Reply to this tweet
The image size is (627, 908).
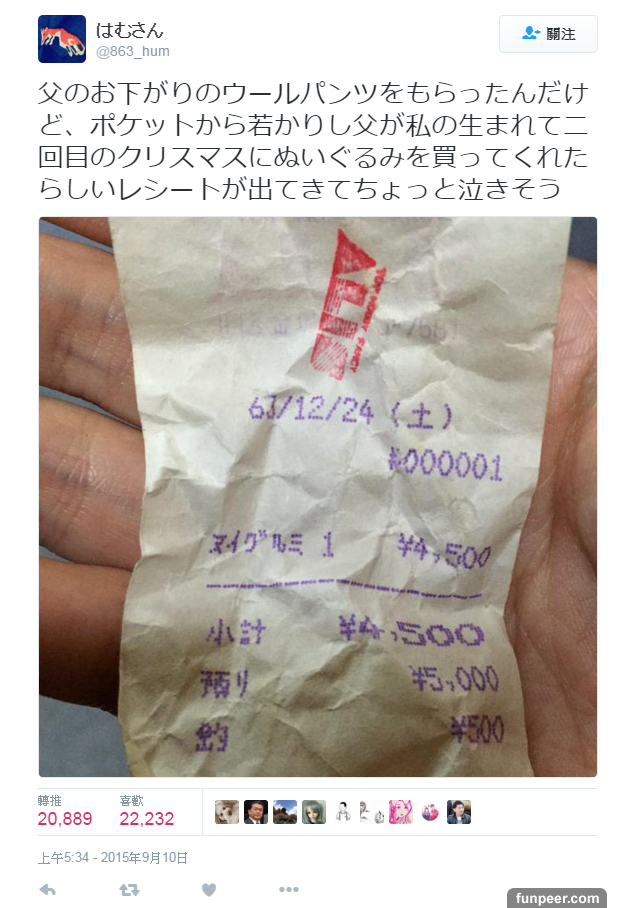click(47, 889)
